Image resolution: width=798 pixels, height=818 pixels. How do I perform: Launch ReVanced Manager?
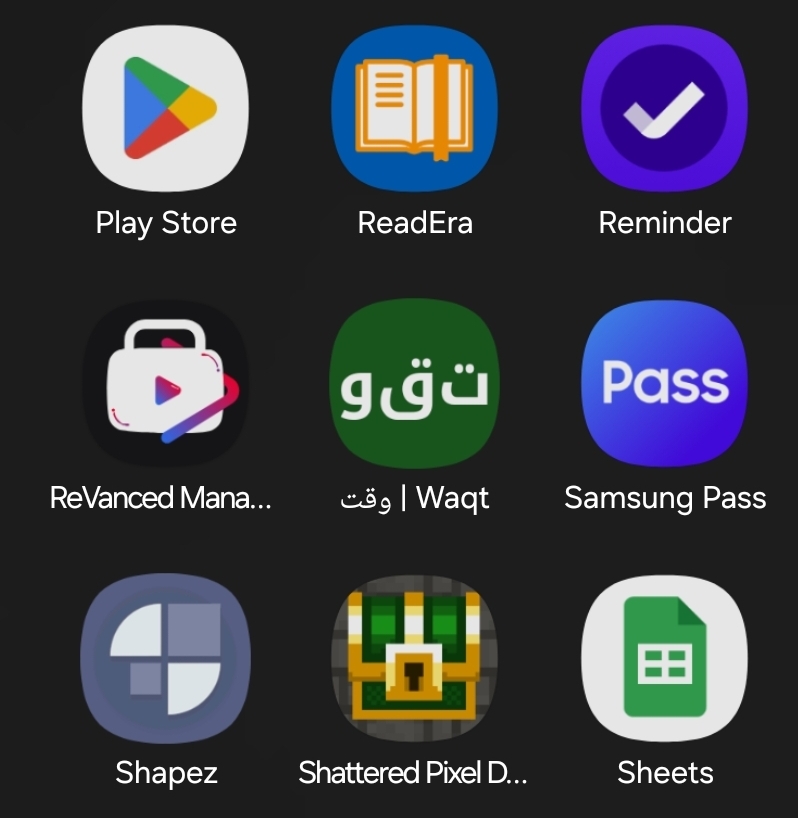pos(166,384)
